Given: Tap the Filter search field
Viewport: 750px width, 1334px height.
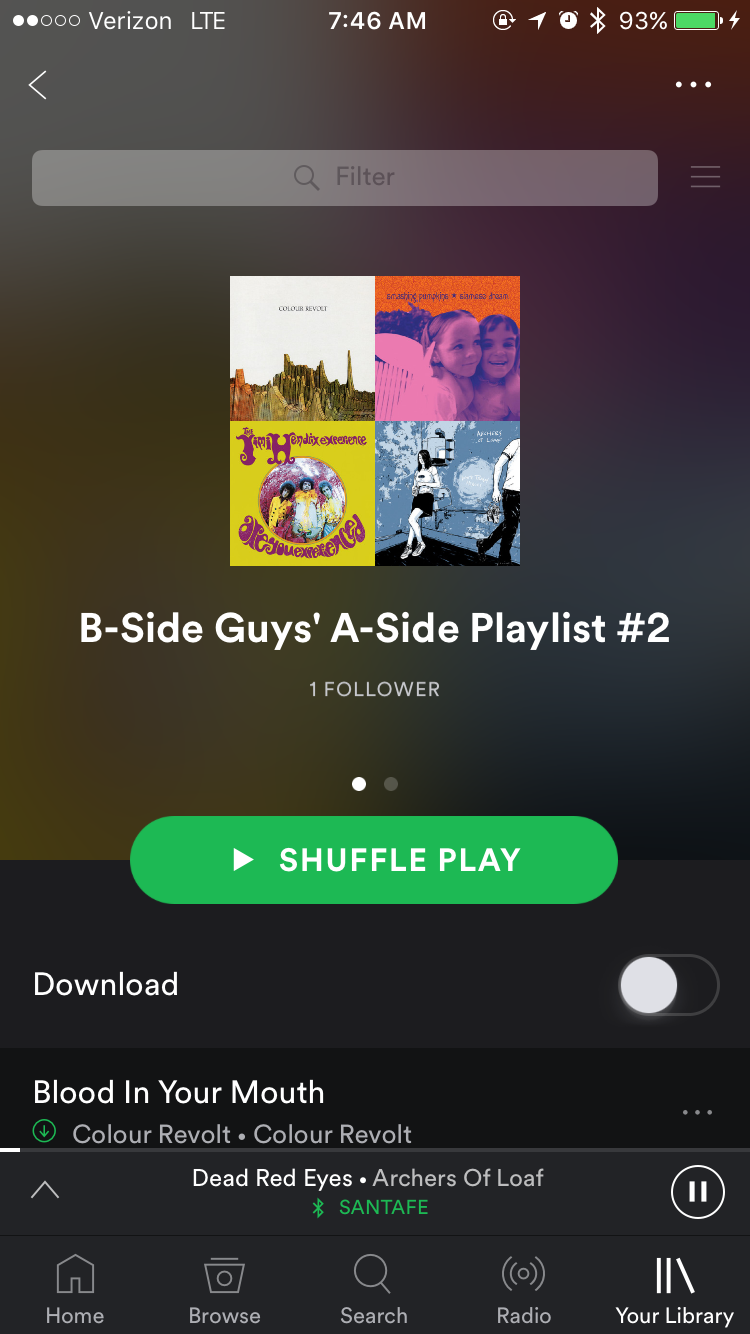Looking at the screenshot, I should (345, 178).
